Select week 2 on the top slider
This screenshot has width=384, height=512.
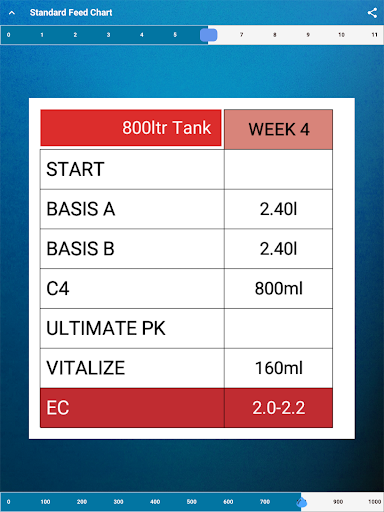[75, 35]
